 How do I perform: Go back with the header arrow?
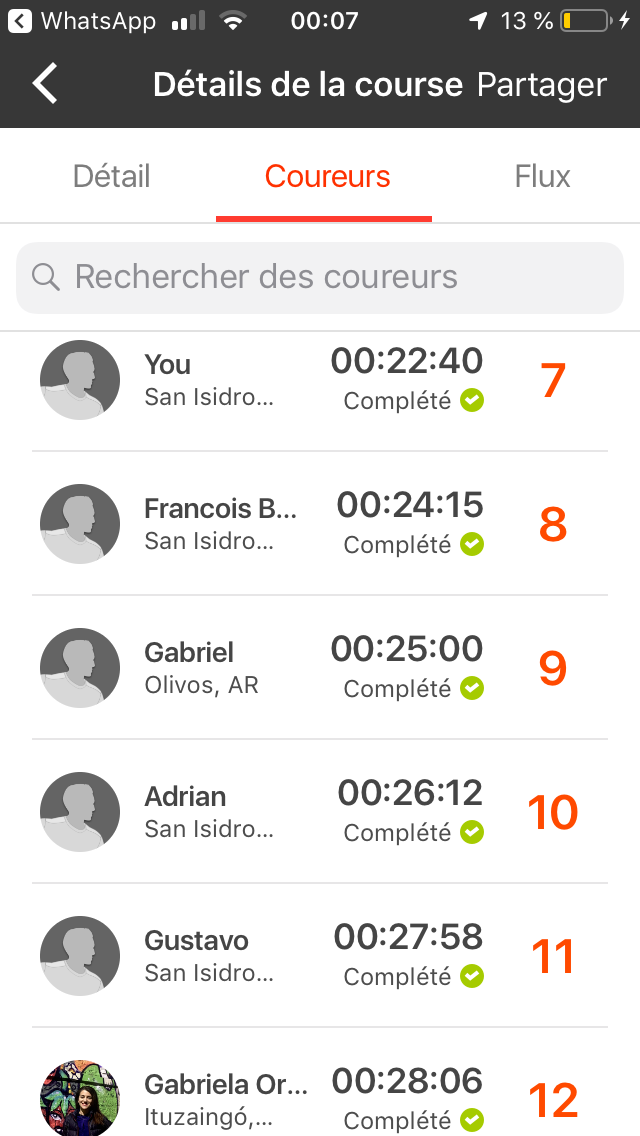coord(44,83)
